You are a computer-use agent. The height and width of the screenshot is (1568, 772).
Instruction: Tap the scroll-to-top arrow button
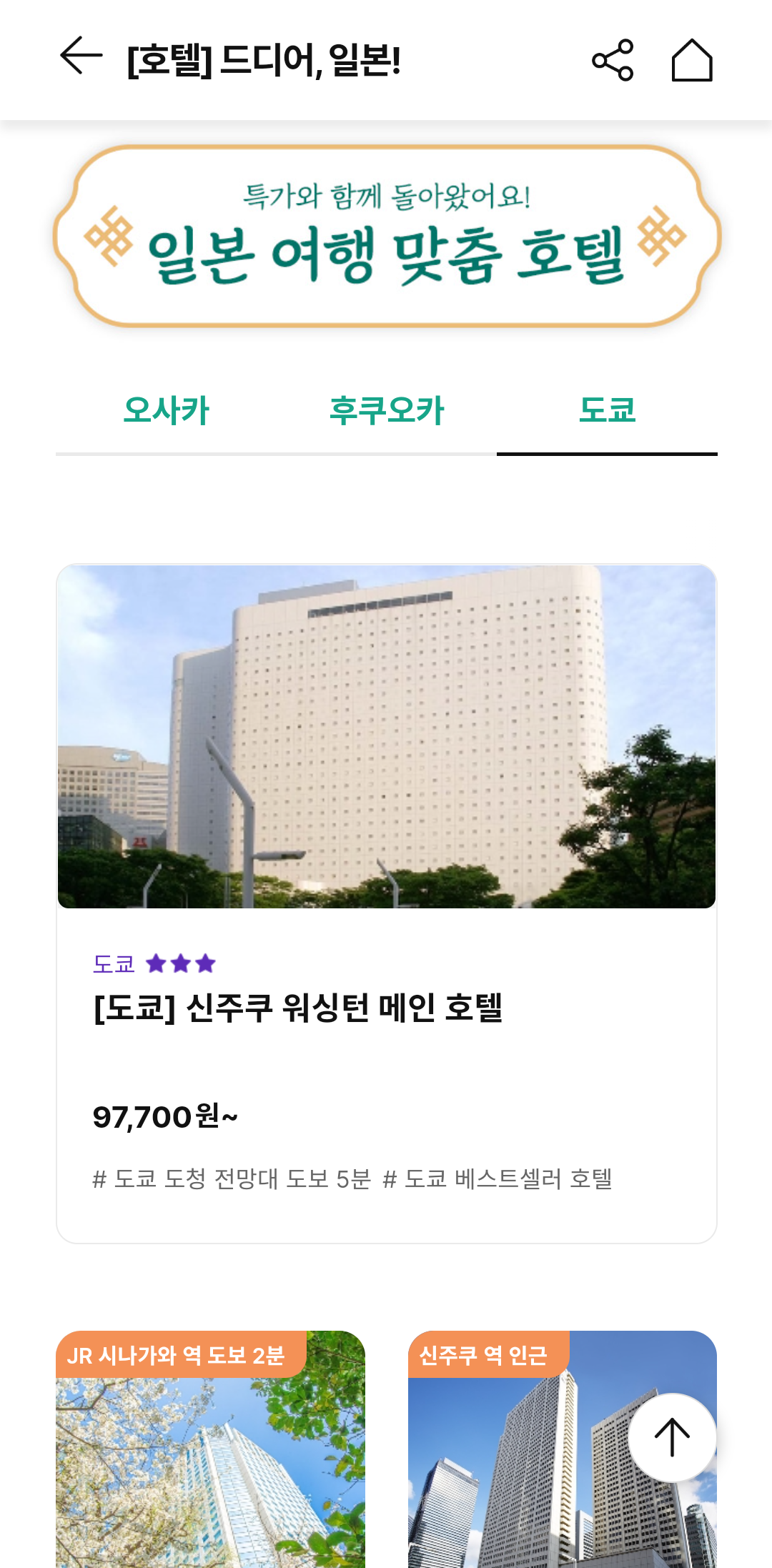tap(673, 1436)
